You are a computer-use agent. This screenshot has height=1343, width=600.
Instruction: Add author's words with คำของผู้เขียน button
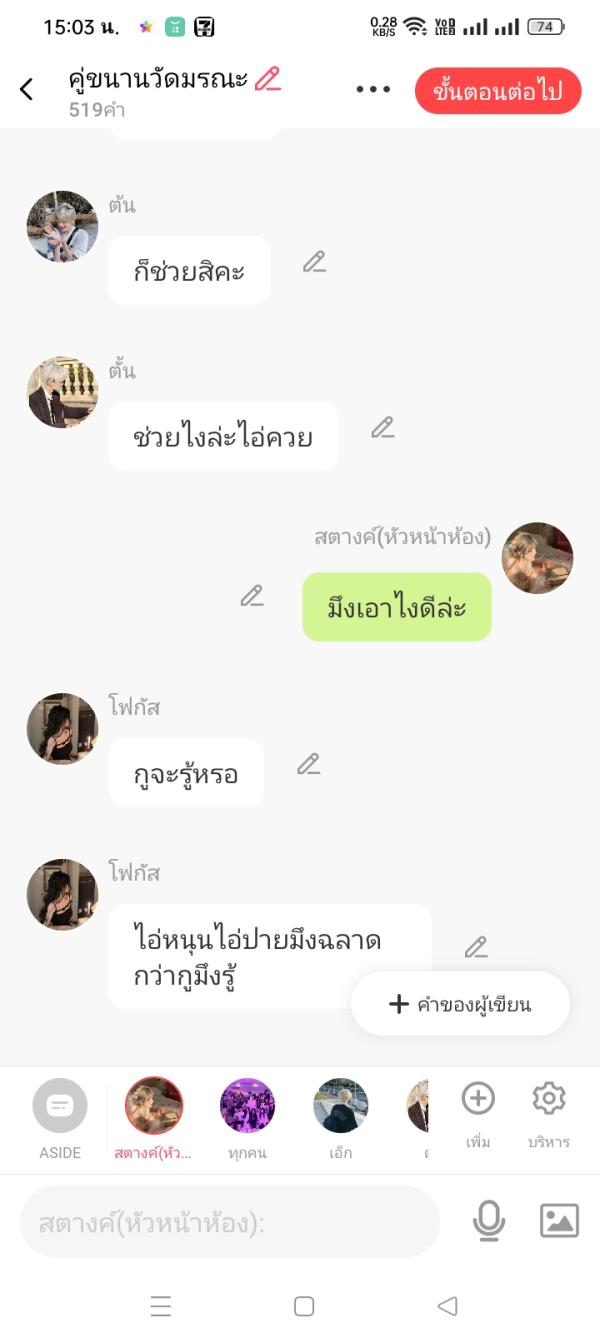click(461, 1004)
